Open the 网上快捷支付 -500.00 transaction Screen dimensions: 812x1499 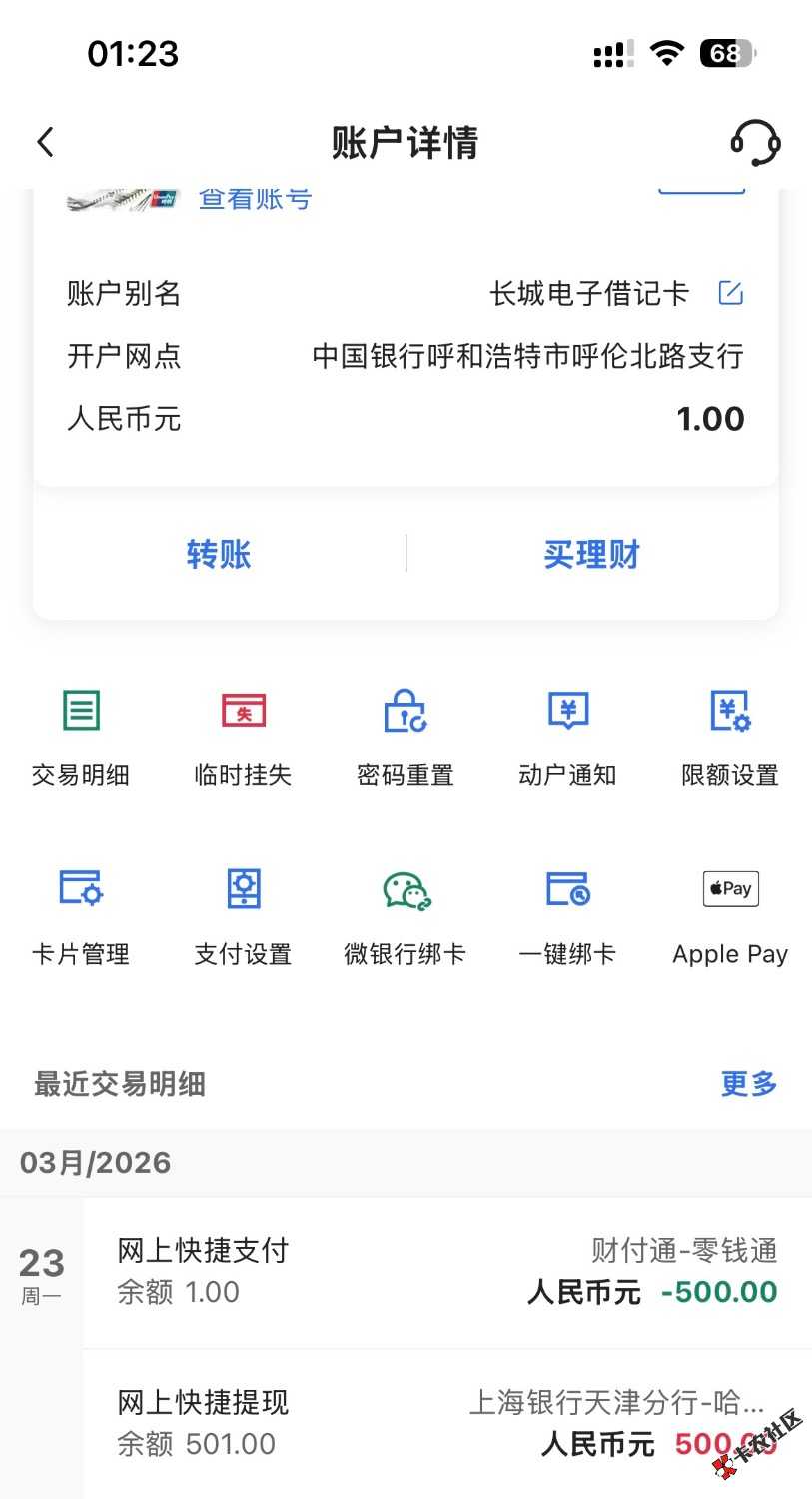[446, 1271]
